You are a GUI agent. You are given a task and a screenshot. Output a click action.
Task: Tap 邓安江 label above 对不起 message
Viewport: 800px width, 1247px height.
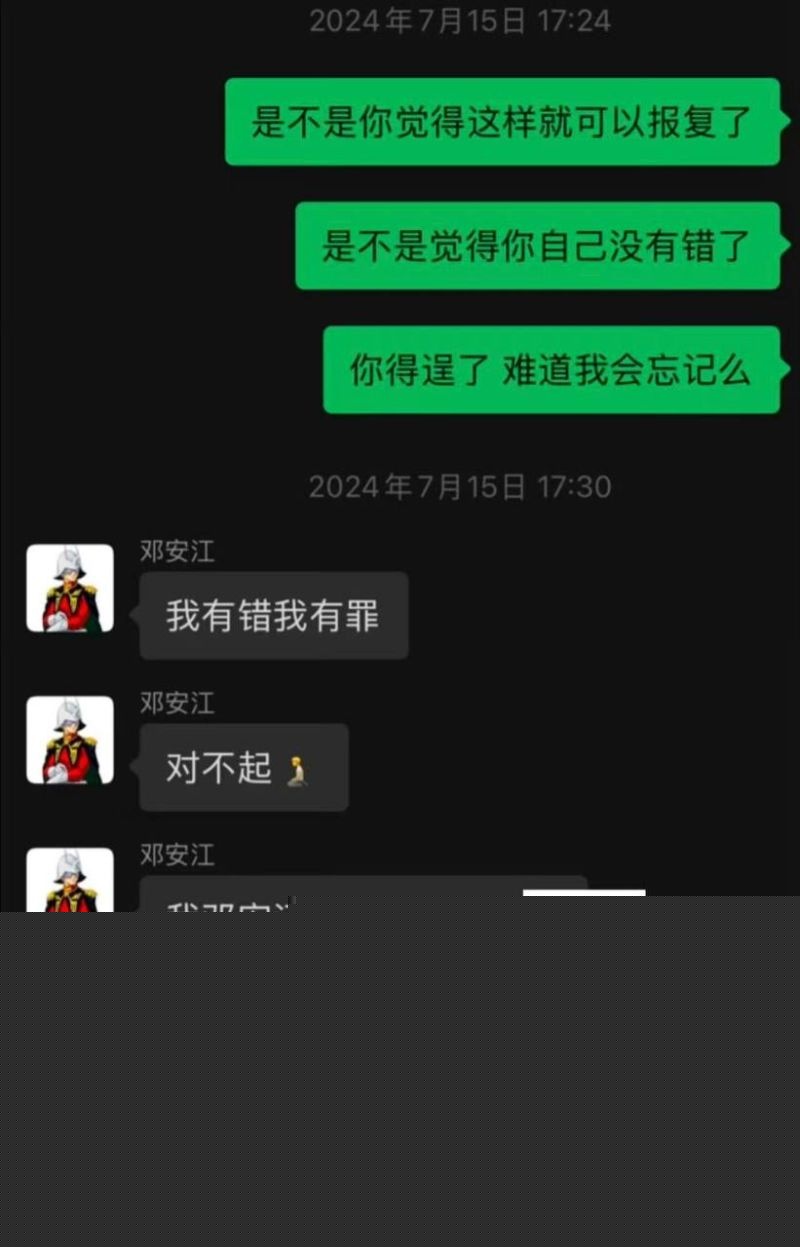[x=177, y=703]
